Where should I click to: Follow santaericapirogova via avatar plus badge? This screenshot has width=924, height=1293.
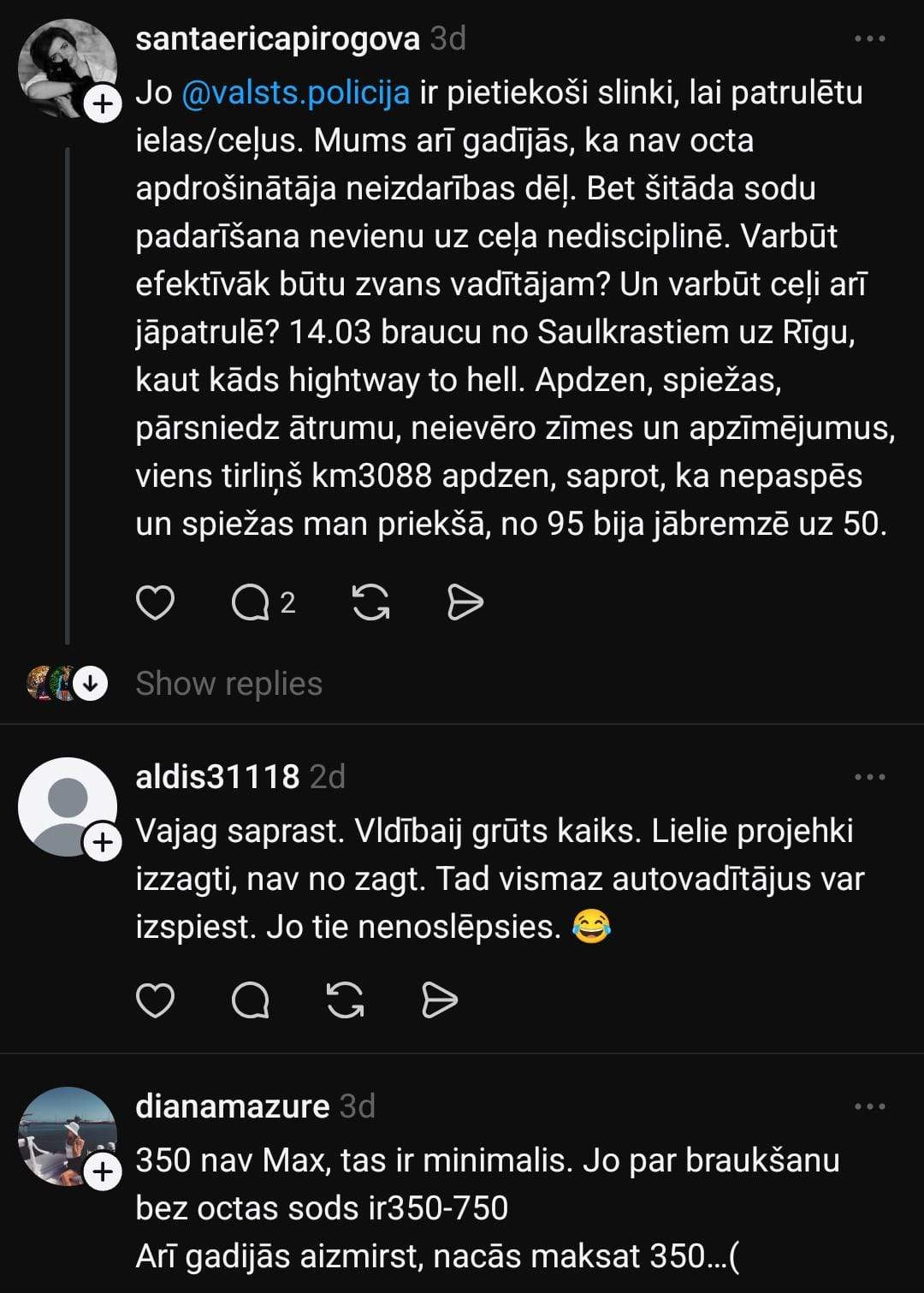click(x=103, y=104)
